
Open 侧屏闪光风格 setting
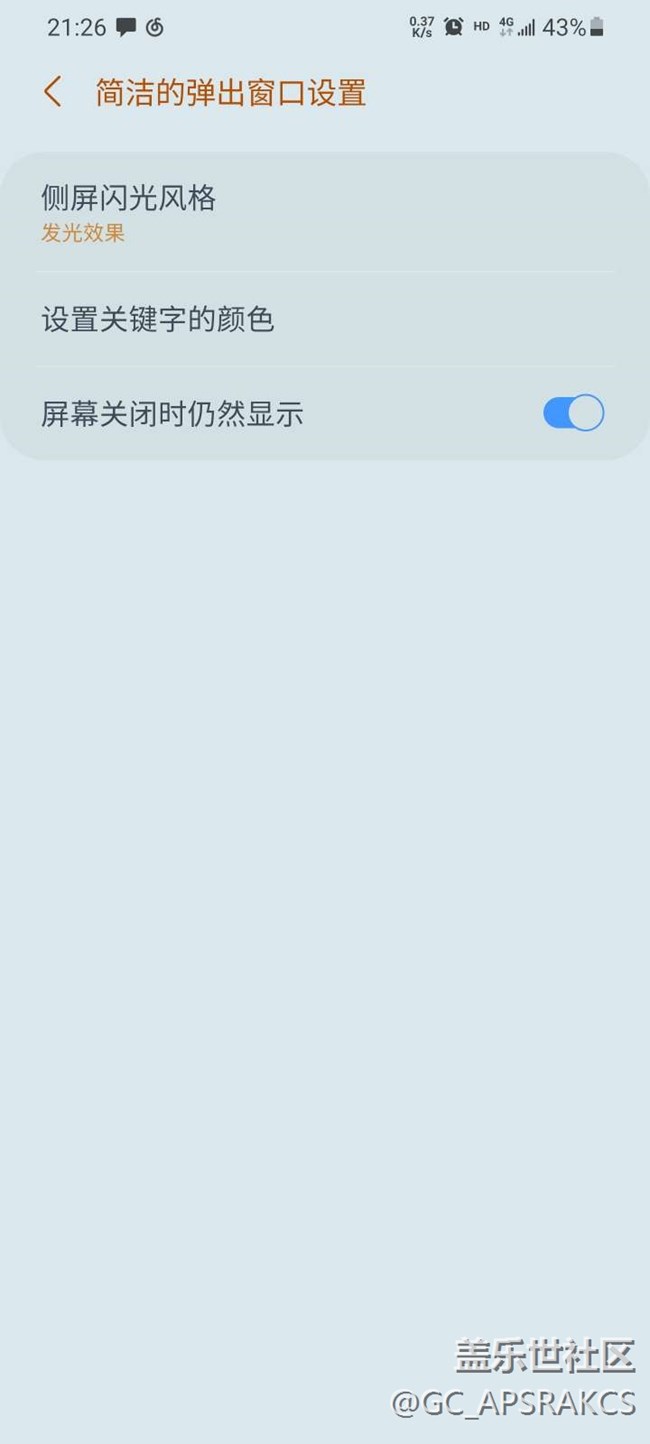tap(128, 212)
